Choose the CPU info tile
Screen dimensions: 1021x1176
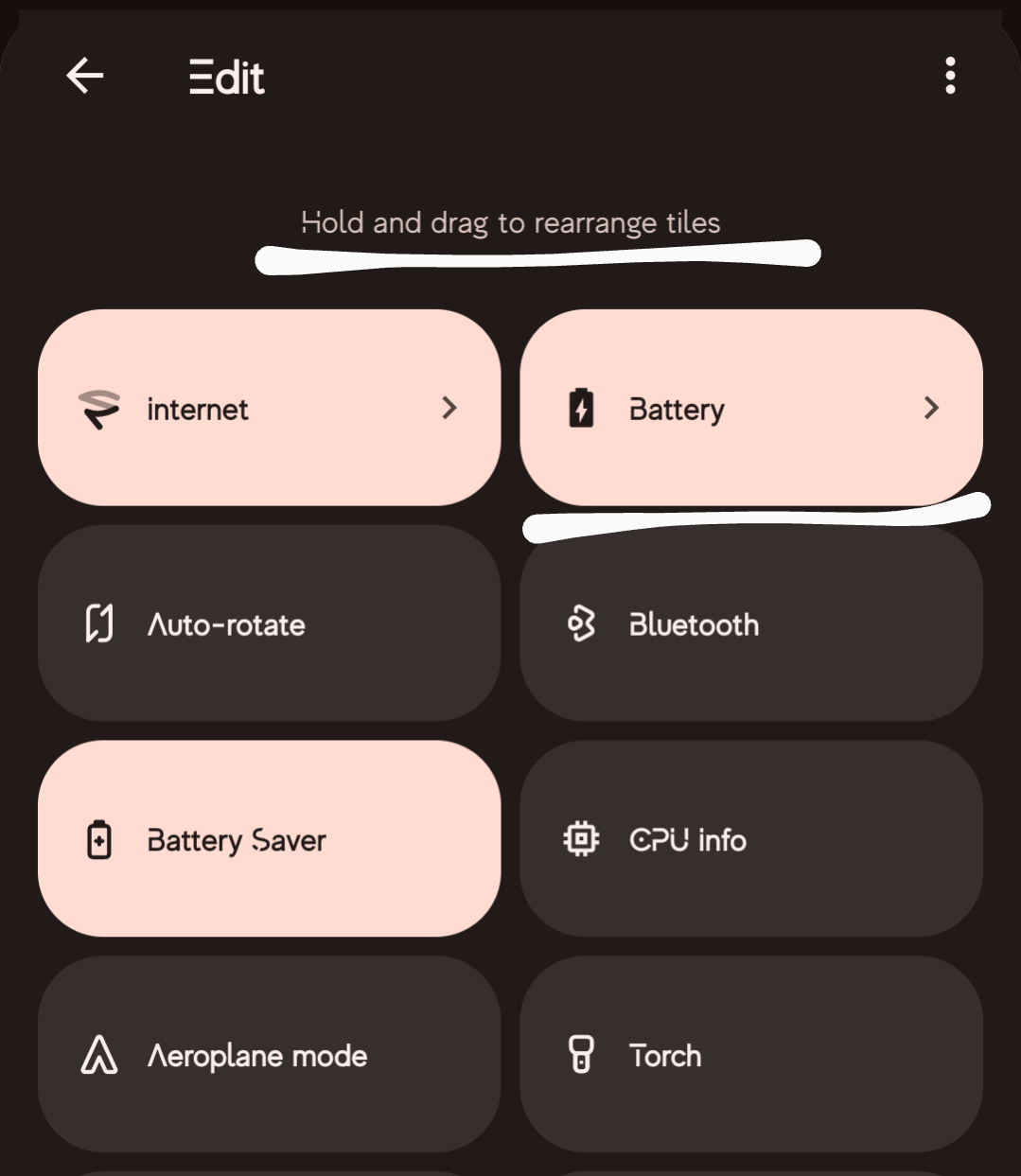coord(750,839)
